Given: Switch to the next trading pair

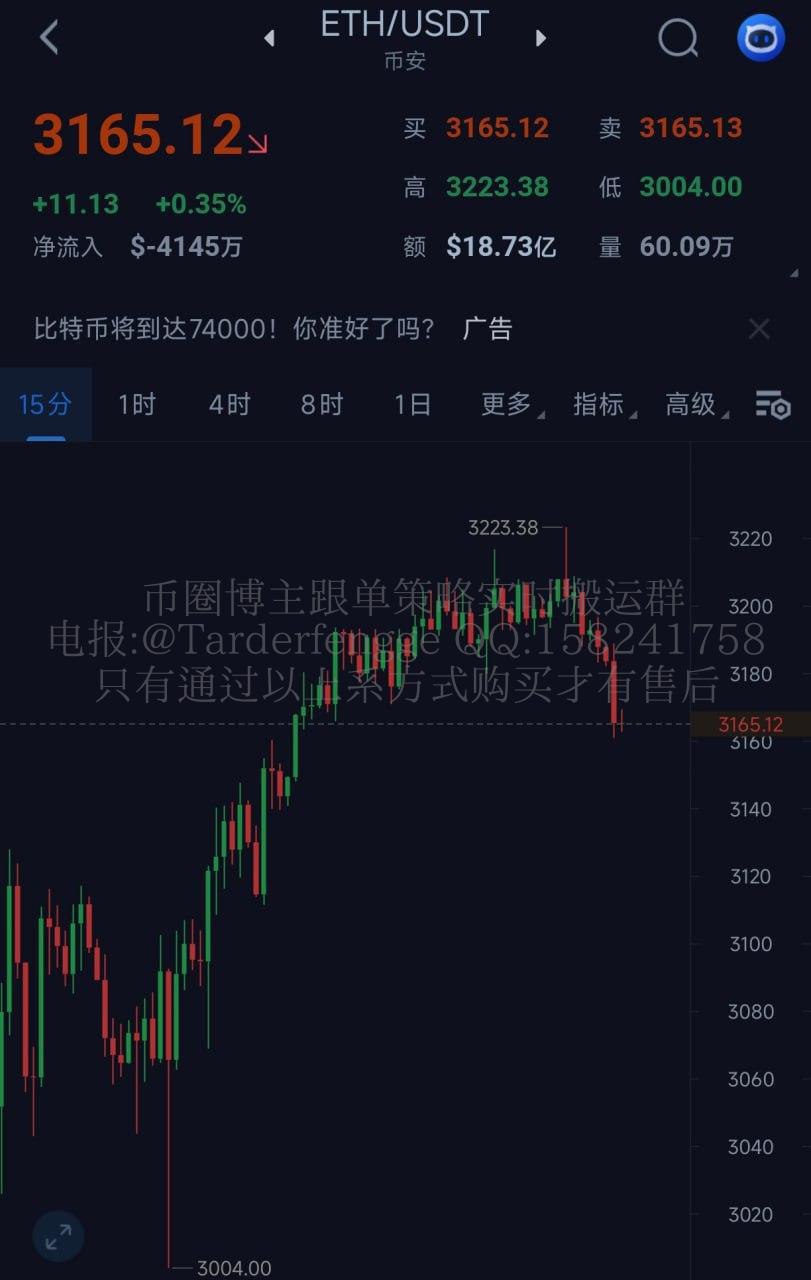Looking at the screenshot, I should tap(541, 39).
